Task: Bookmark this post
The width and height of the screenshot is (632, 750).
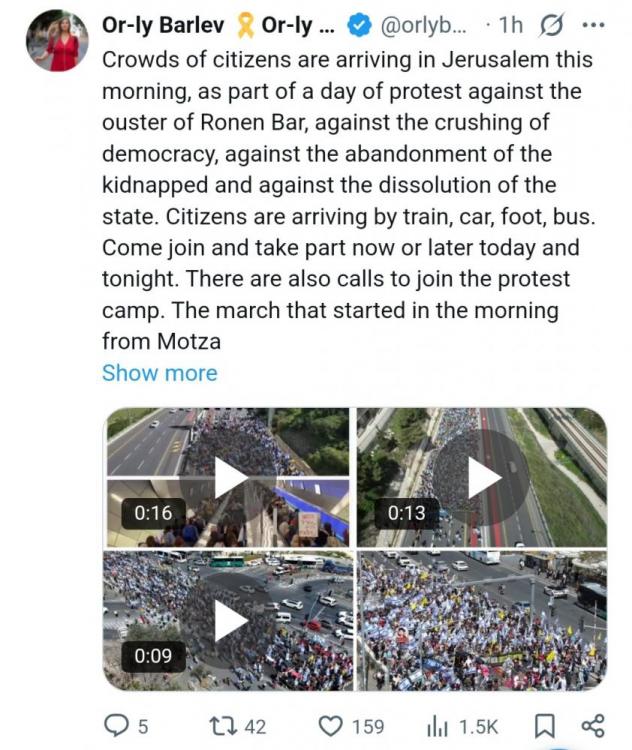Action: click(x=545, y=726)
